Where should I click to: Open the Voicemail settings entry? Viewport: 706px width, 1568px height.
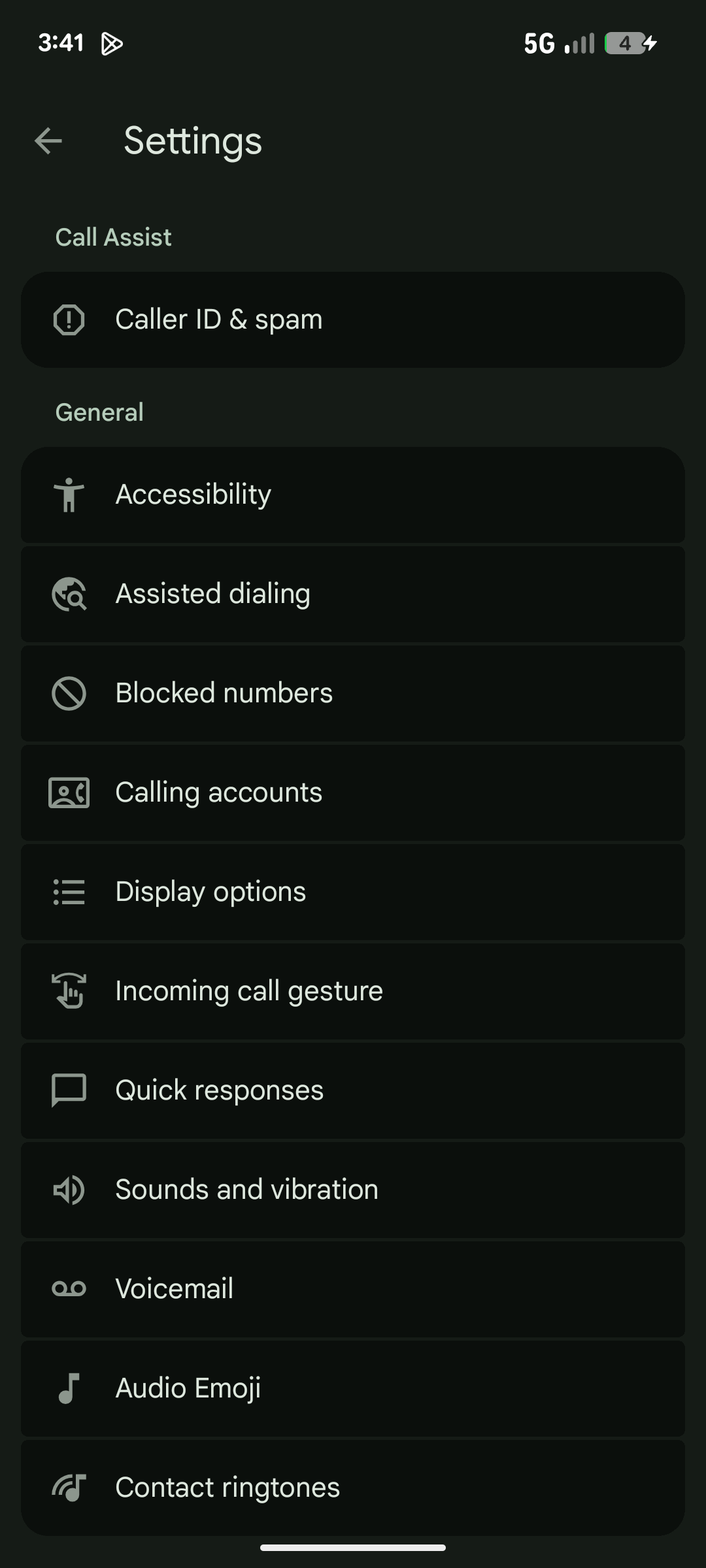(353, 1288)
